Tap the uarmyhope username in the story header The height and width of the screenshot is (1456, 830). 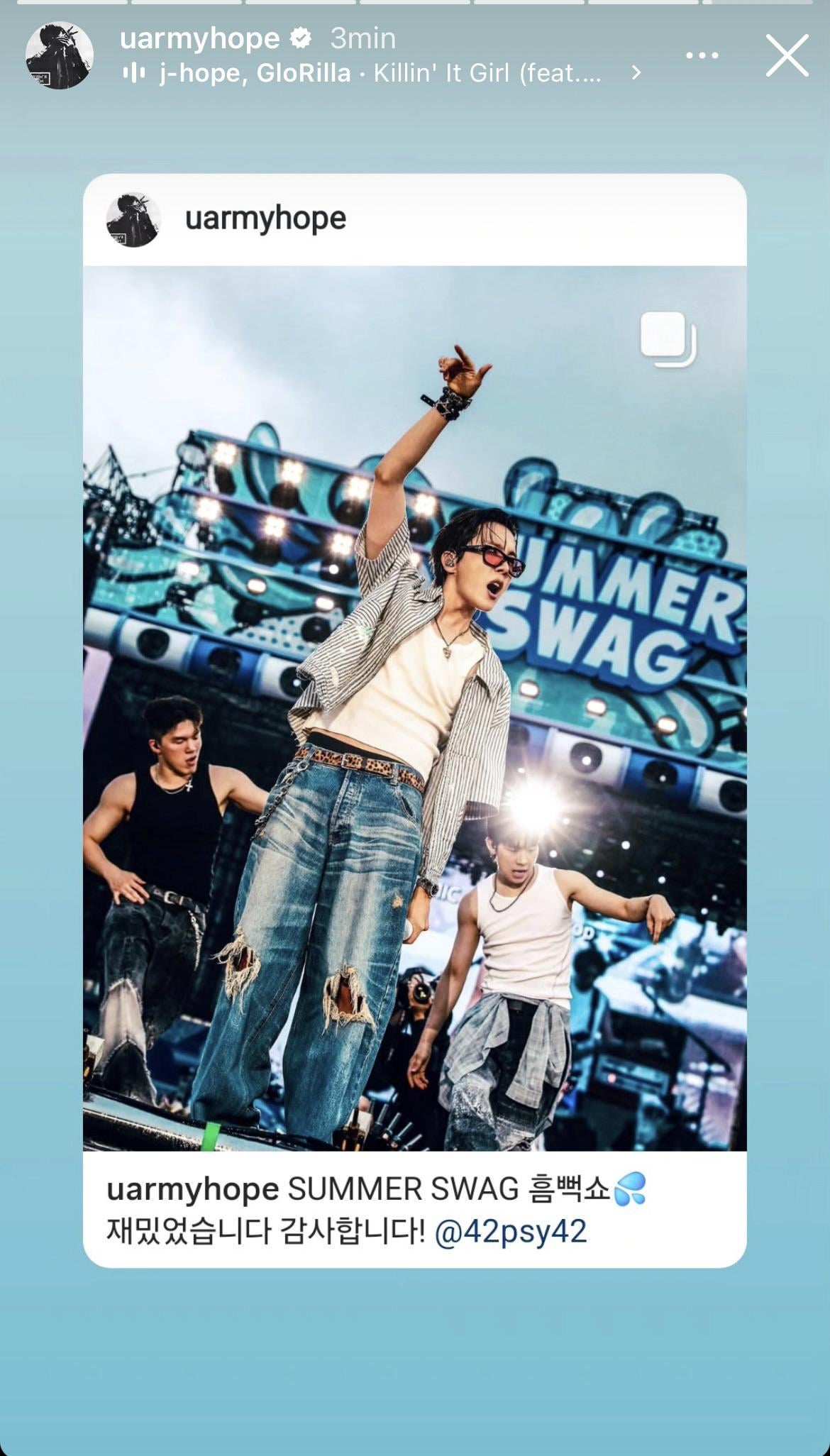pos(199,38)
